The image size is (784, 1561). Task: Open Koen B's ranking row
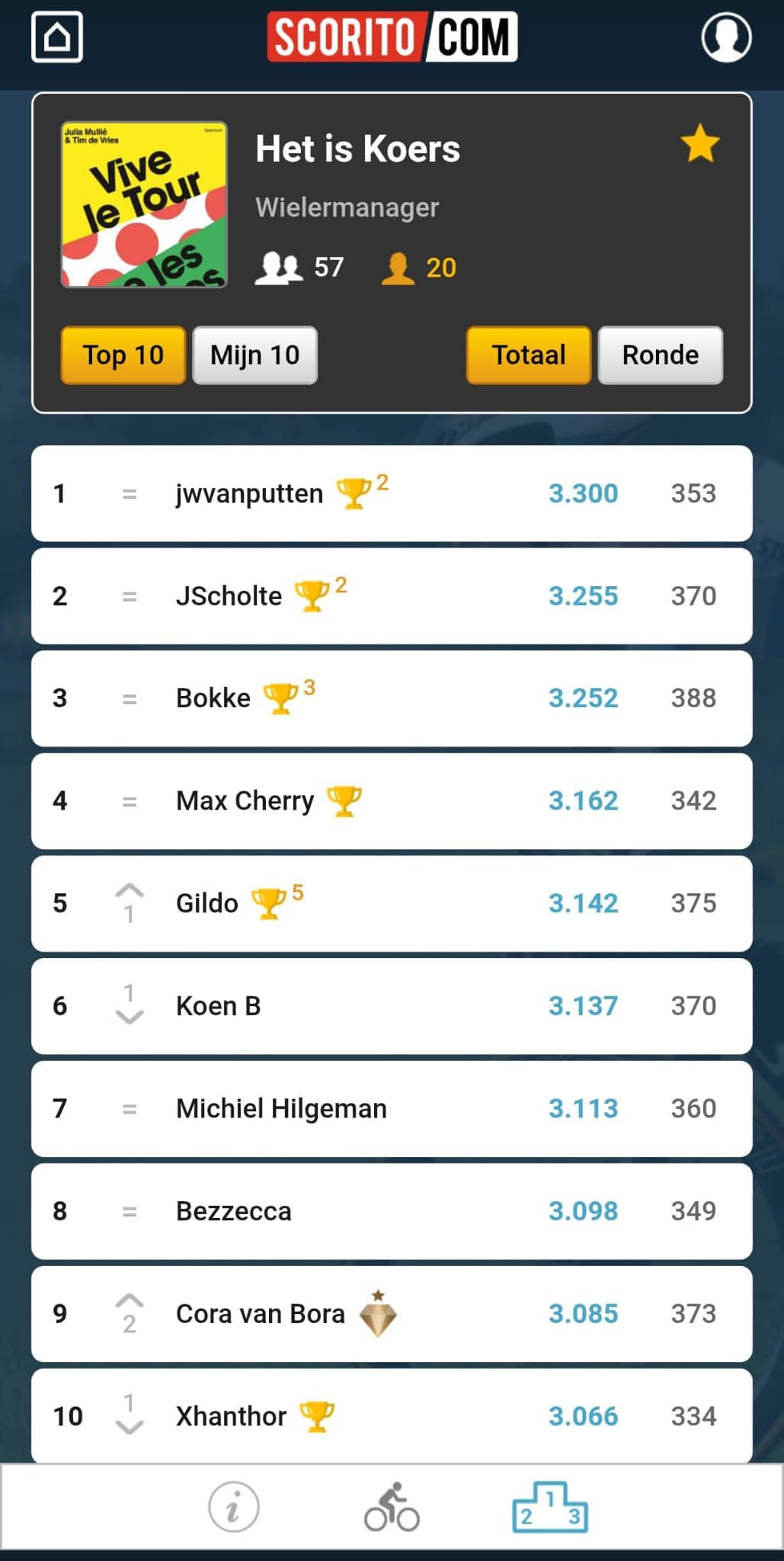point(392,1006)
